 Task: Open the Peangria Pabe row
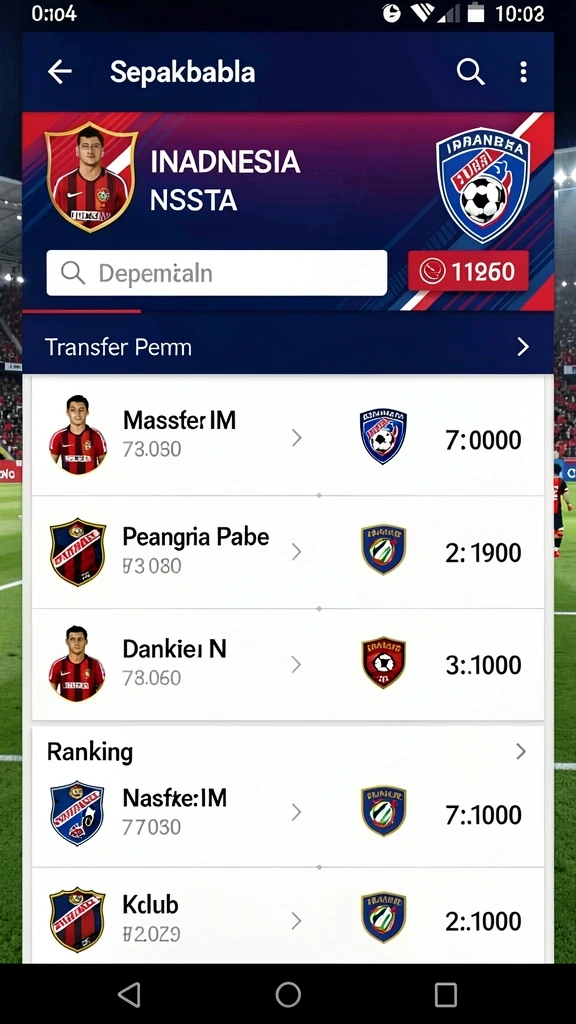click(x=288, y=552)
